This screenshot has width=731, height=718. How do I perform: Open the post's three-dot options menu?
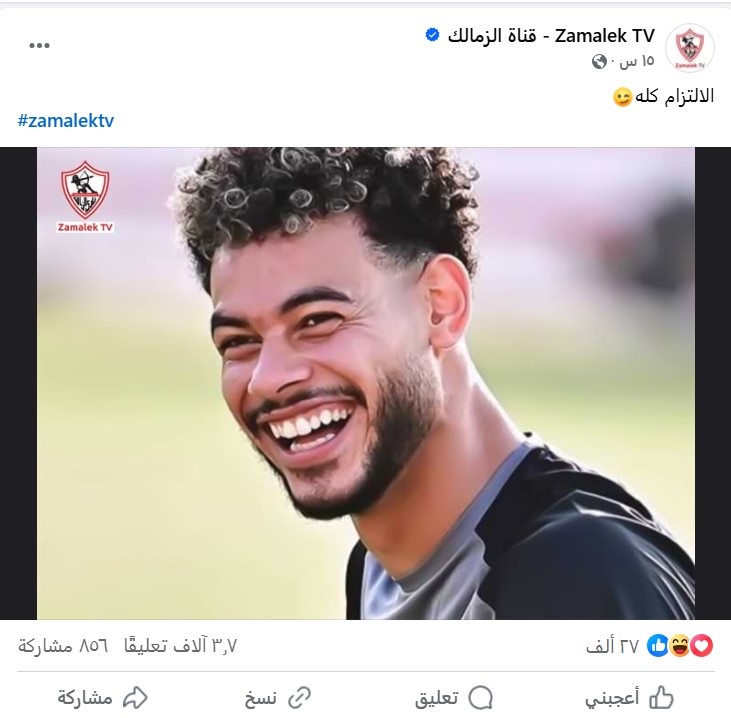(x=39, y=46)
